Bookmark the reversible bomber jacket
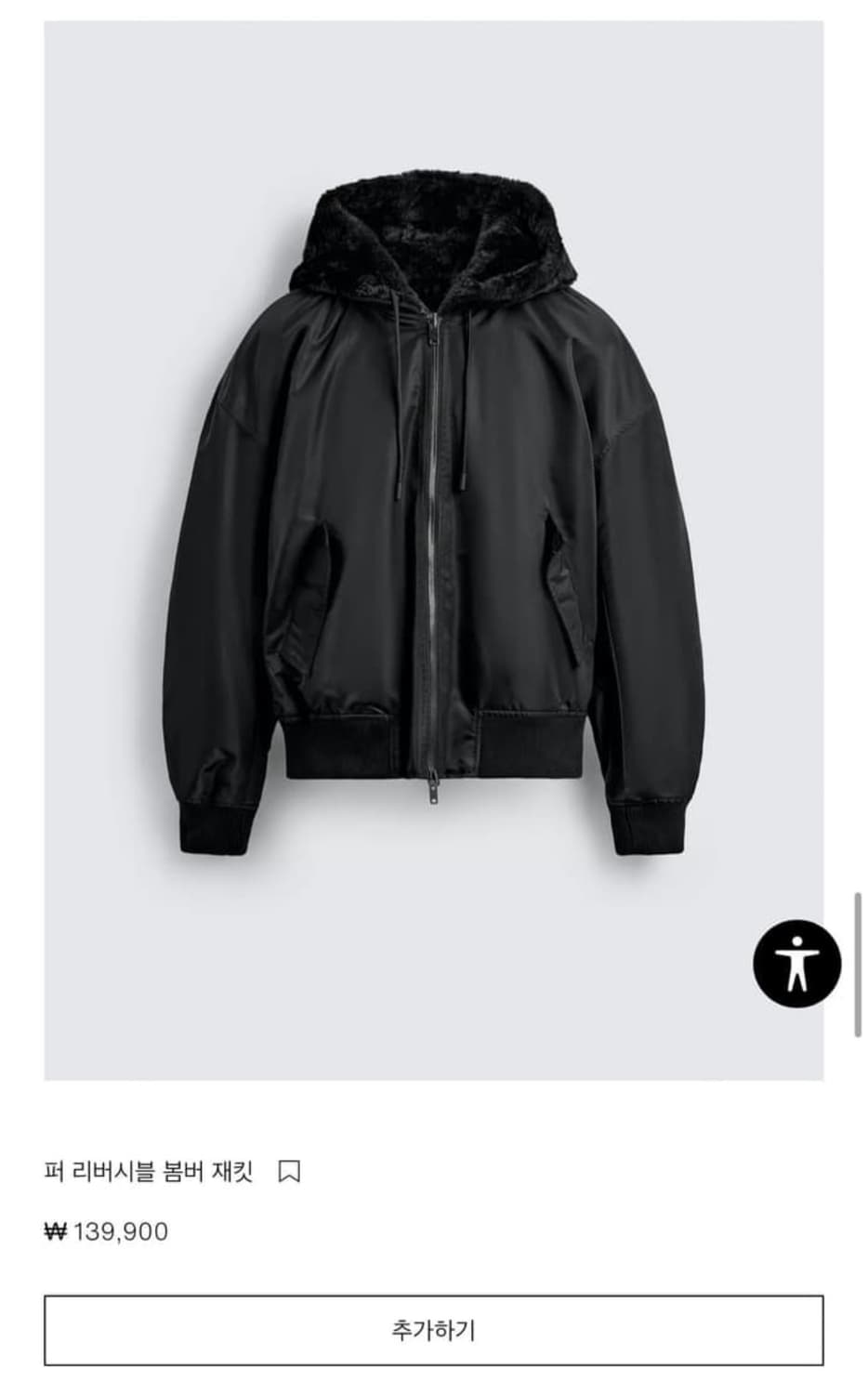The height and width of the screenshot is (1394, 868). coord(289,1171)
